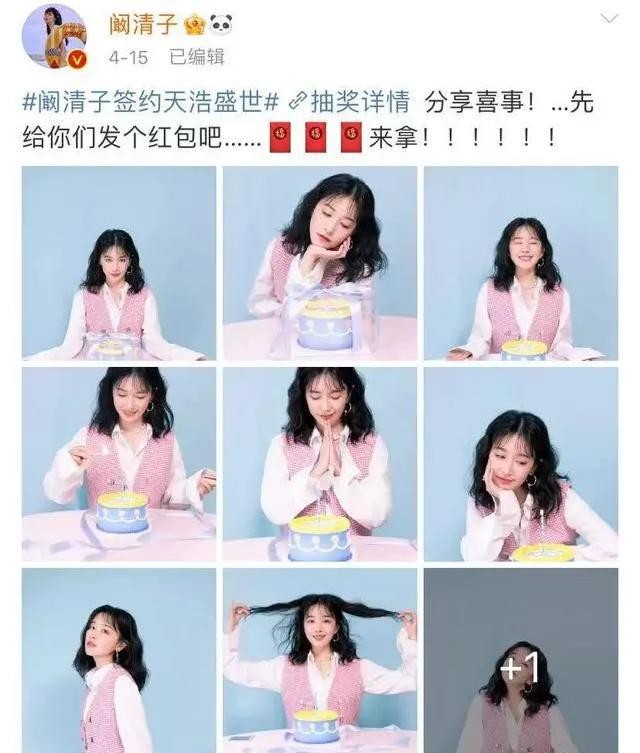Open the 阚清子 username profile link
Image resolution: width=640 pixels, height=753 pixels.
pos(144,22)
